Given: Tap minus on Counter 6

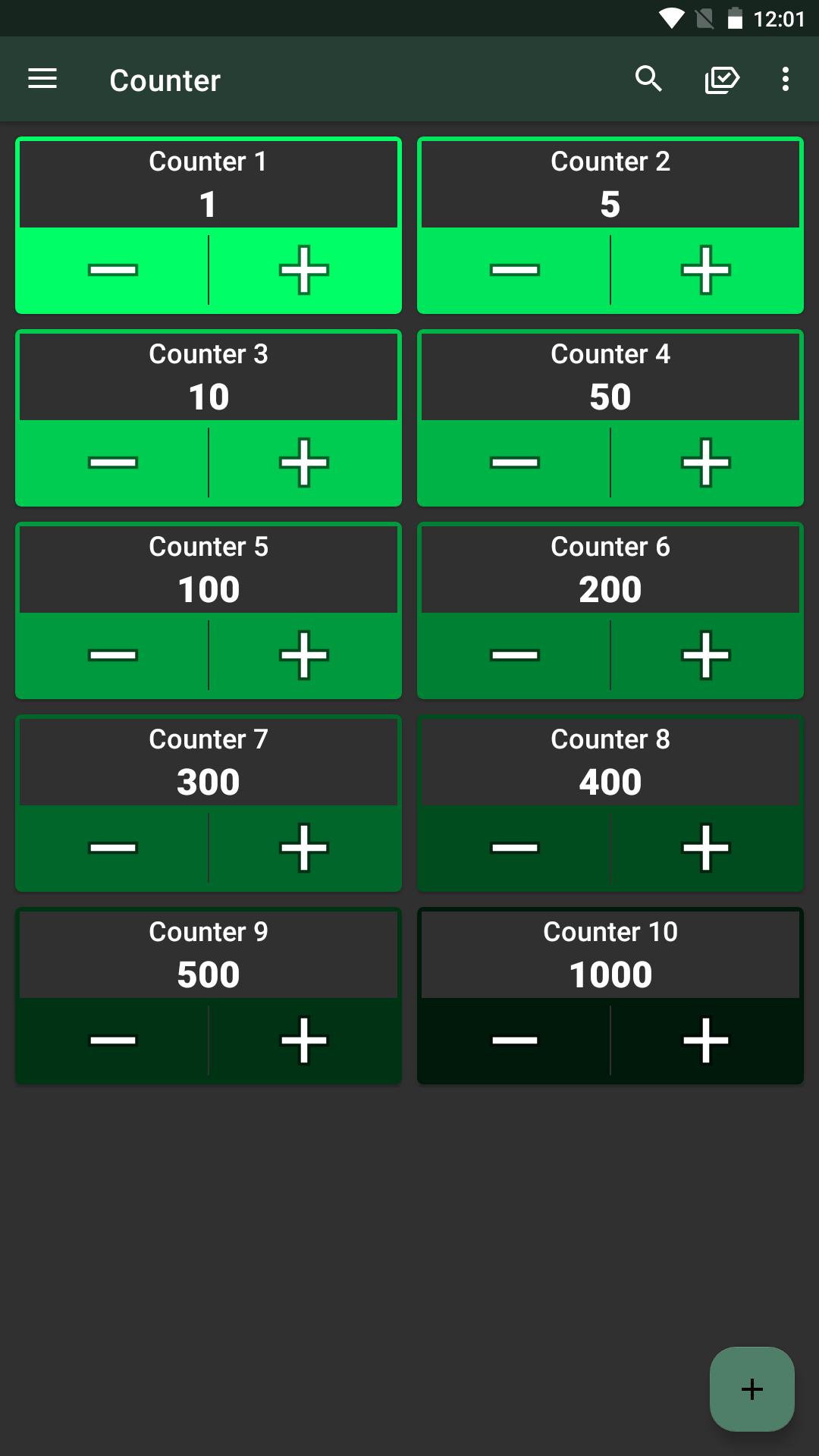Looking at the screenshot, I should 515,655.
